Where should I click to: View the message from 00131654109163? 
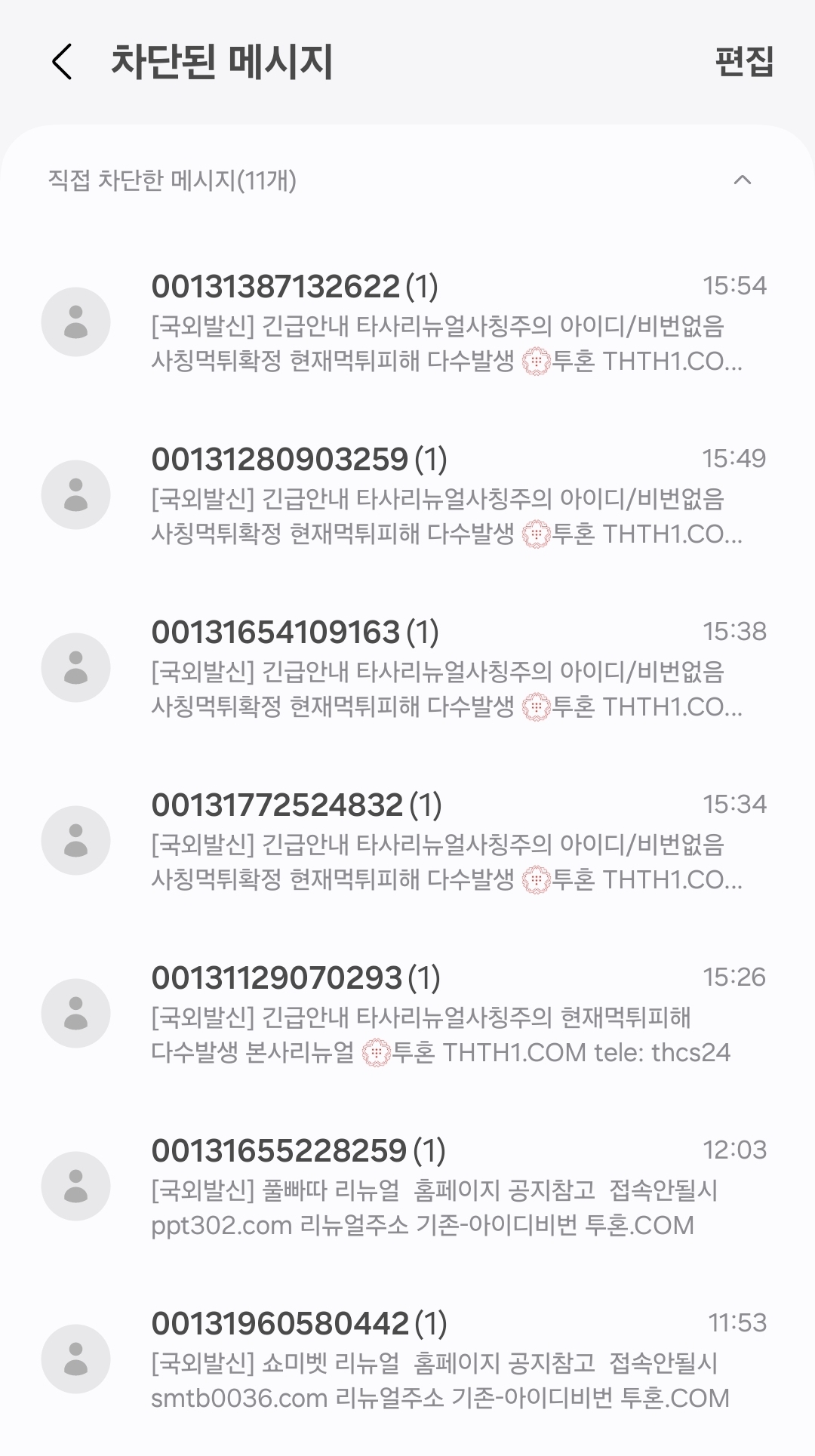coord(445,668)
